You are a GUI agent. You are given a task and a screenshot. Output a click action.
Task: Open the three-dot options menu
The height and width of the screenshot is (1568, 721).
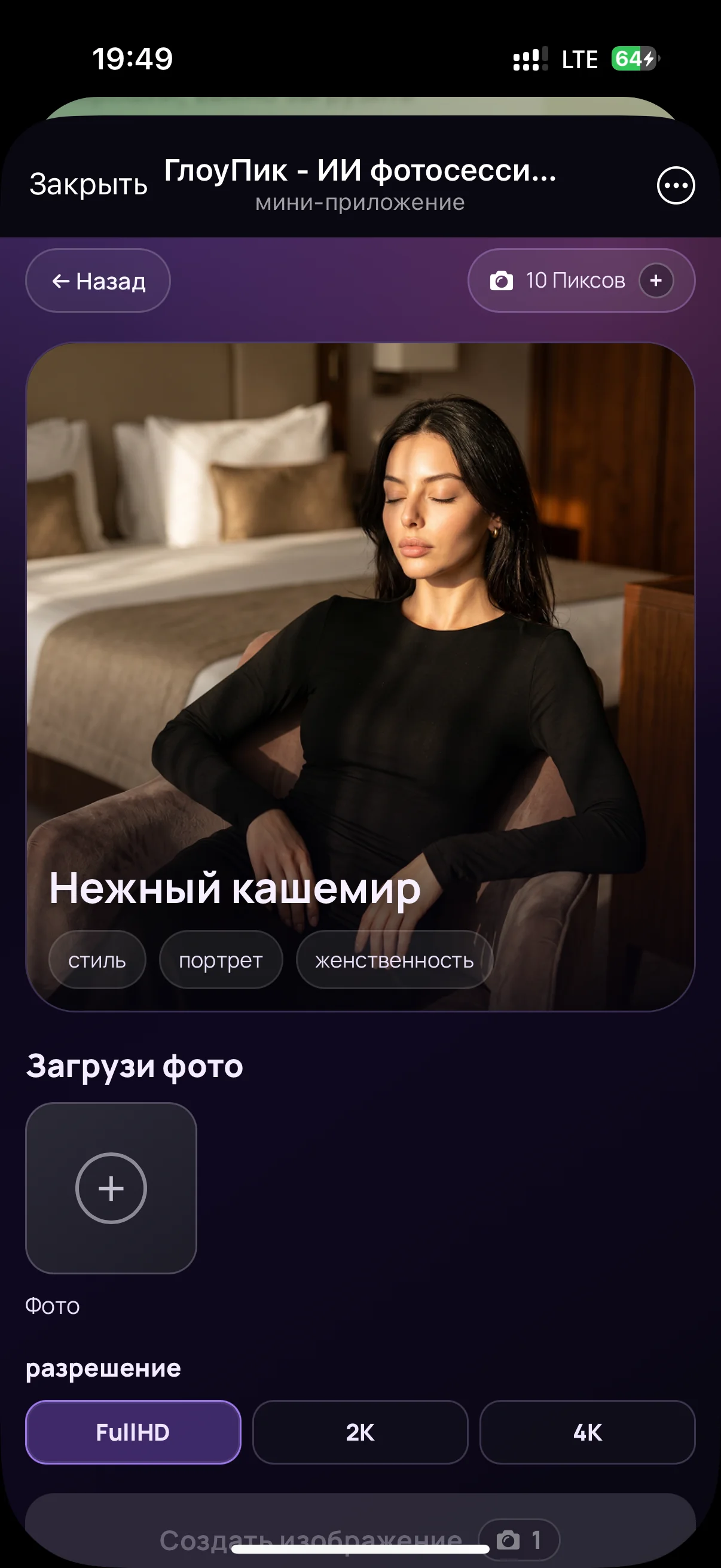676,185
